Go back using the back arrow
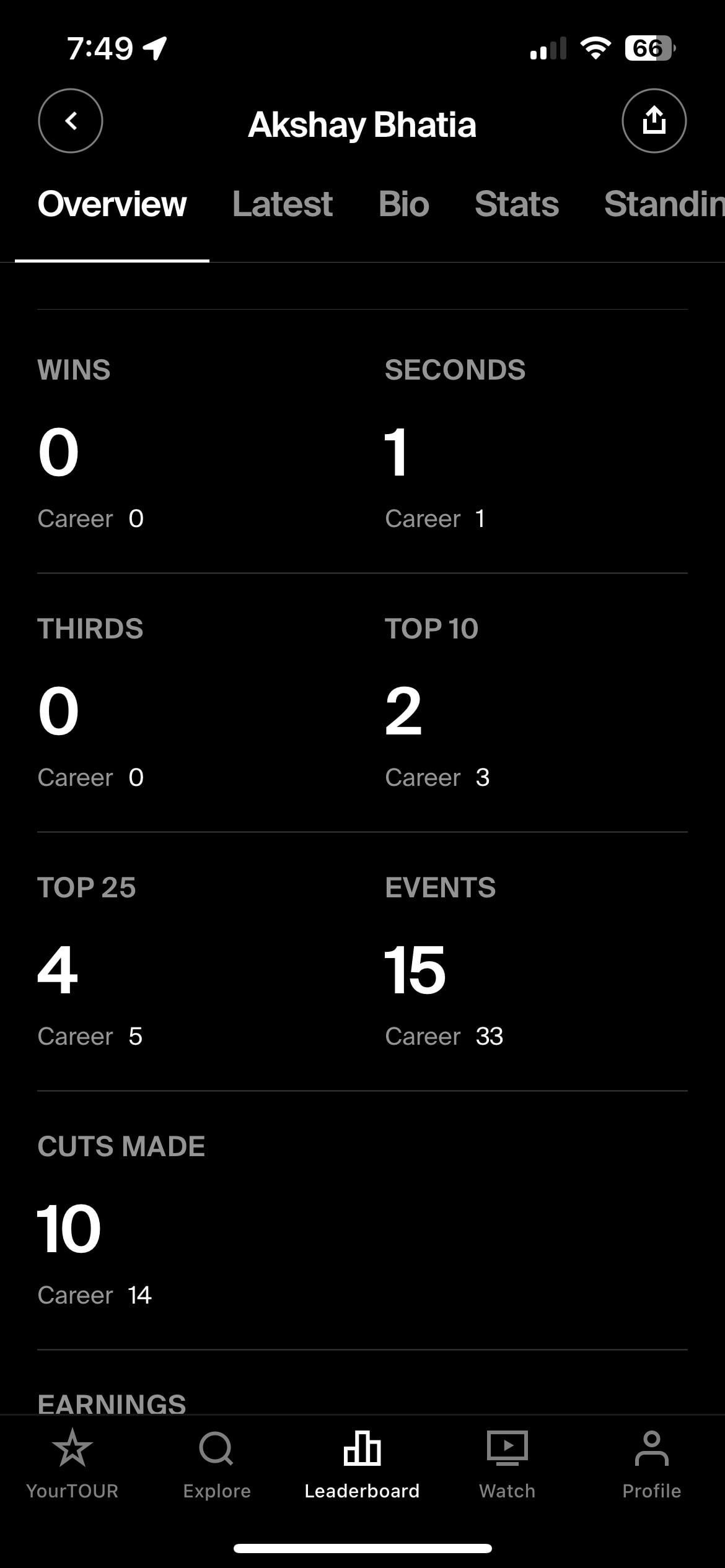The height and width of the screenshot is (1568, 725). coord(71,121)
